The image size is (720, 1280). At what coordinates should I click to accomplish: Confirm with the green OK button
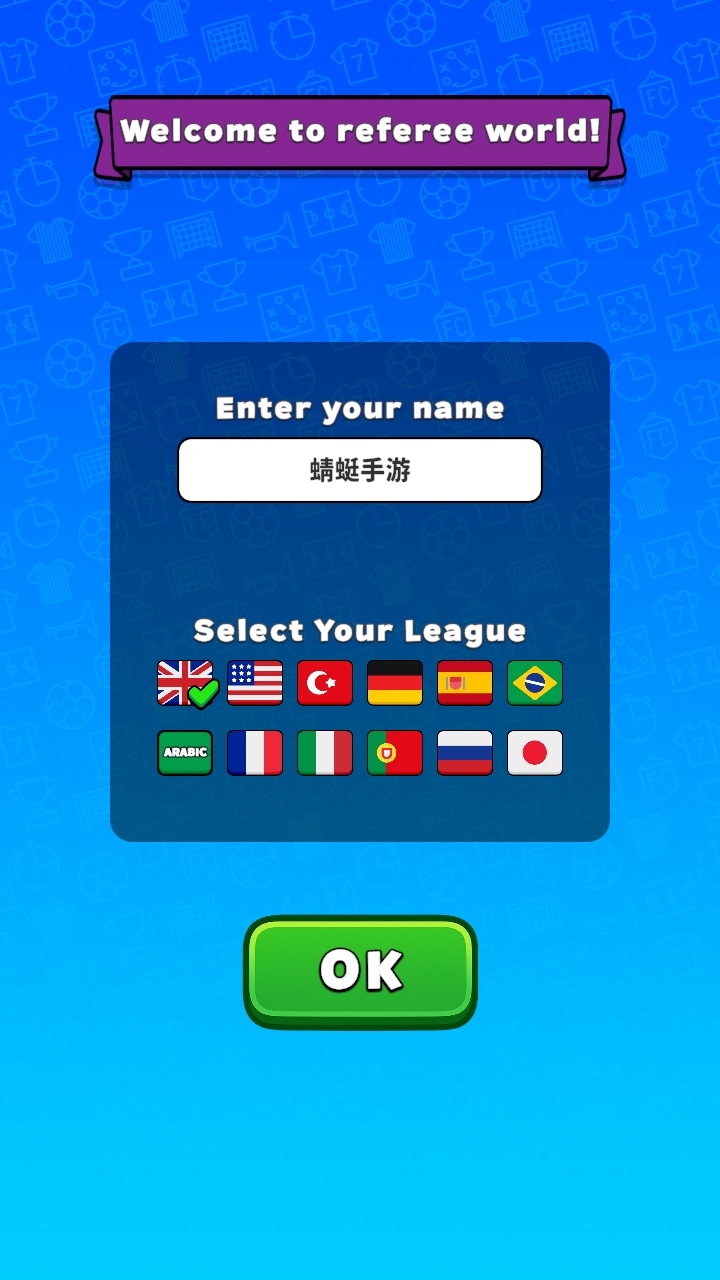click(360, 971)
